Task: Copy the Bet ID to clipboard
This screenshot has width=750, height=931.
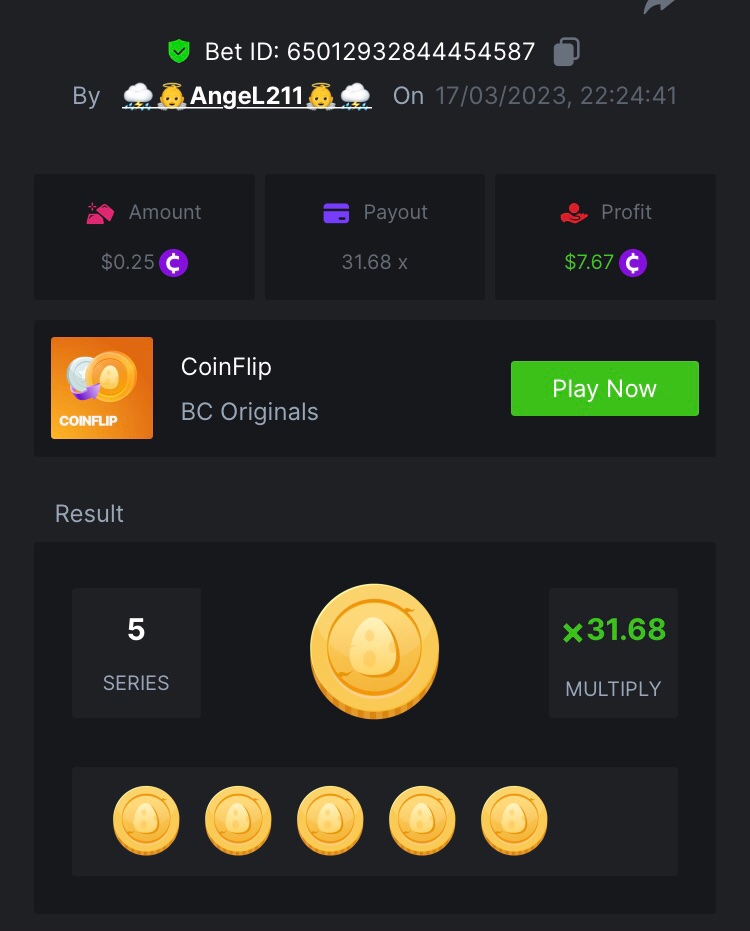Action: coord(566,51)
